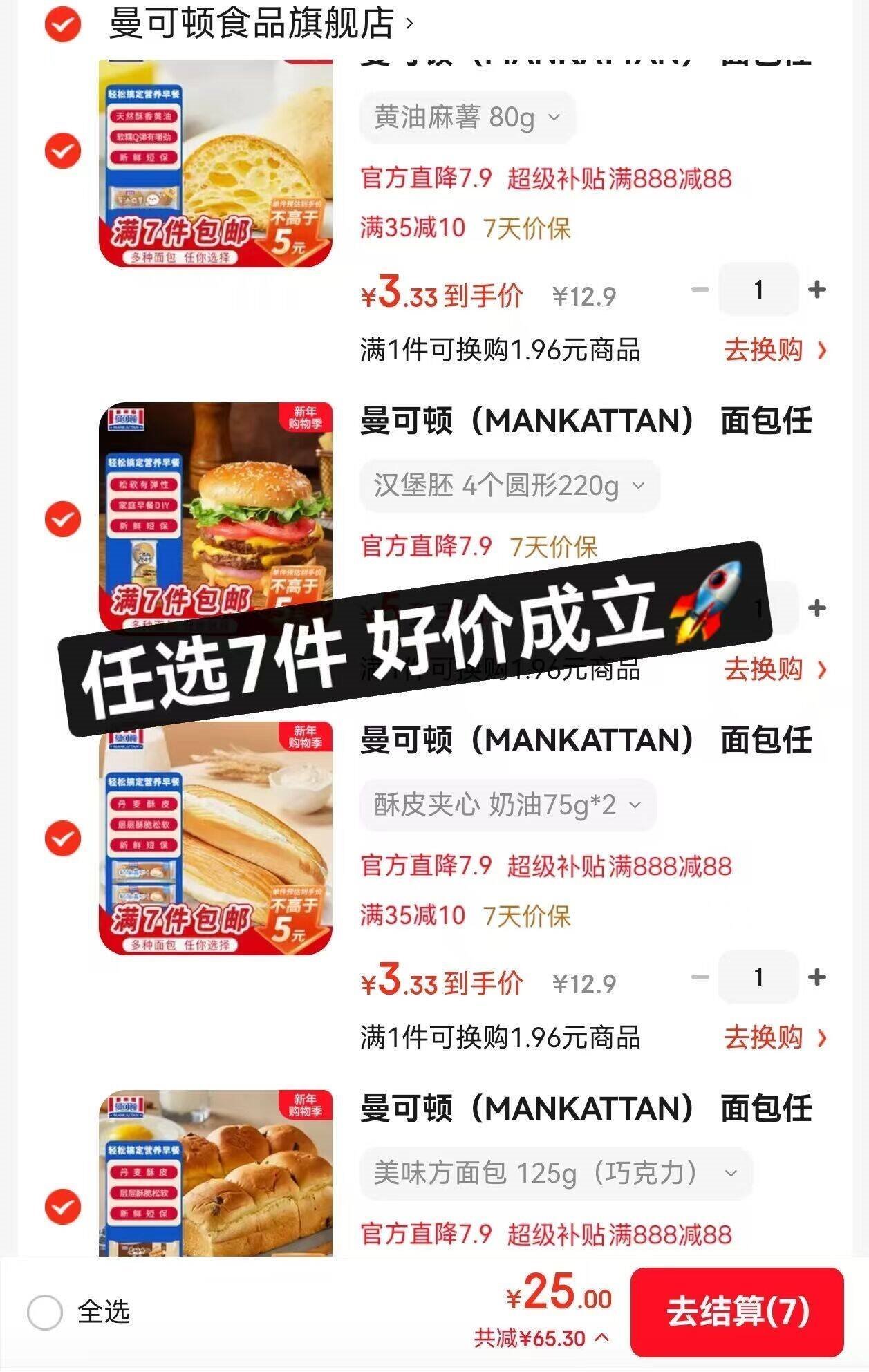Open the 曼可顿食品旗舰店 store page
Screen dimensions: 869x1372
[x=249, y=22]
